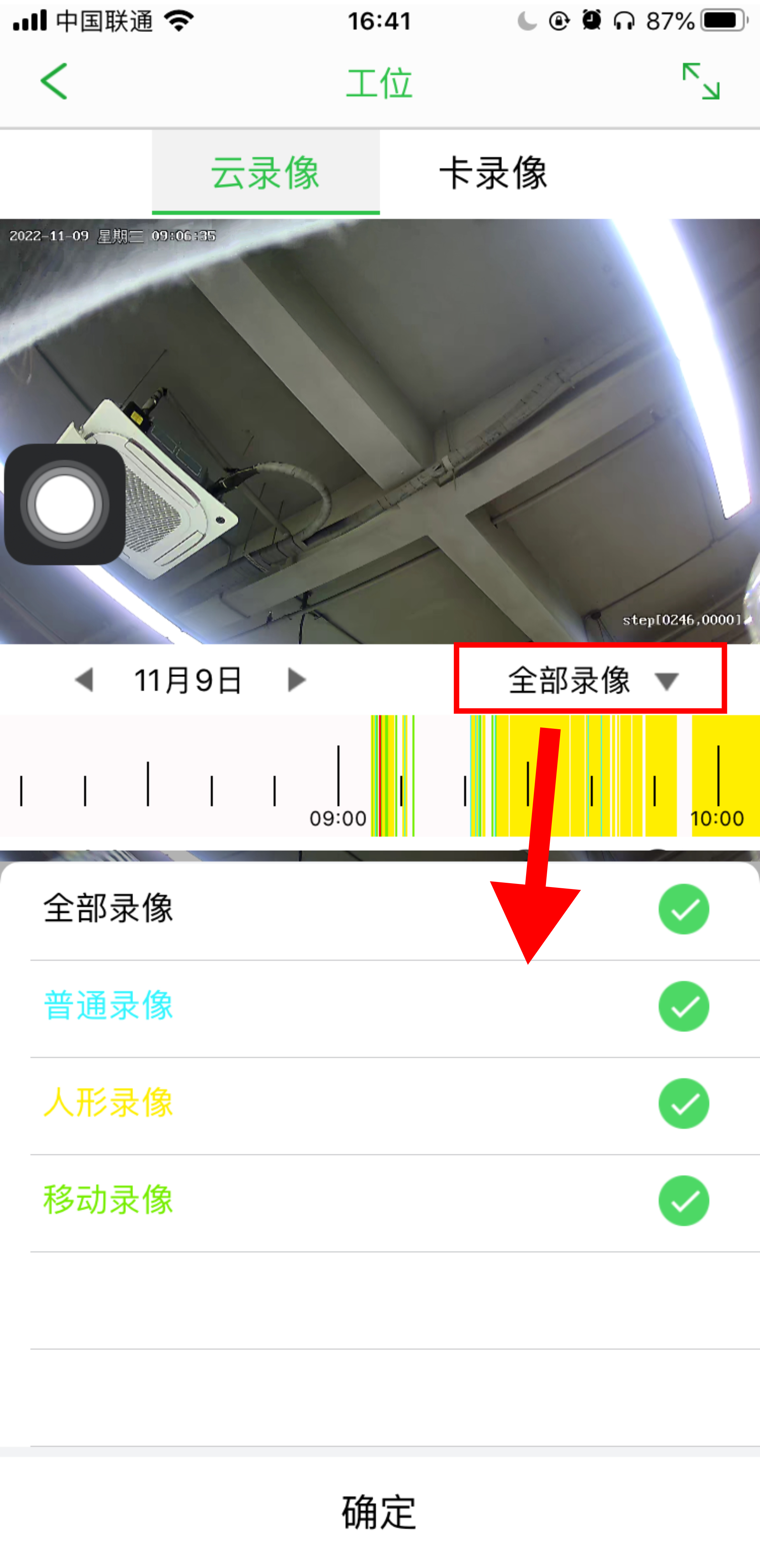Image resolution: width=760 pixels, height=1568 pixels.
Task: Enter fullscreen video view
Action: pyautogui.click(x=701, y=81)
